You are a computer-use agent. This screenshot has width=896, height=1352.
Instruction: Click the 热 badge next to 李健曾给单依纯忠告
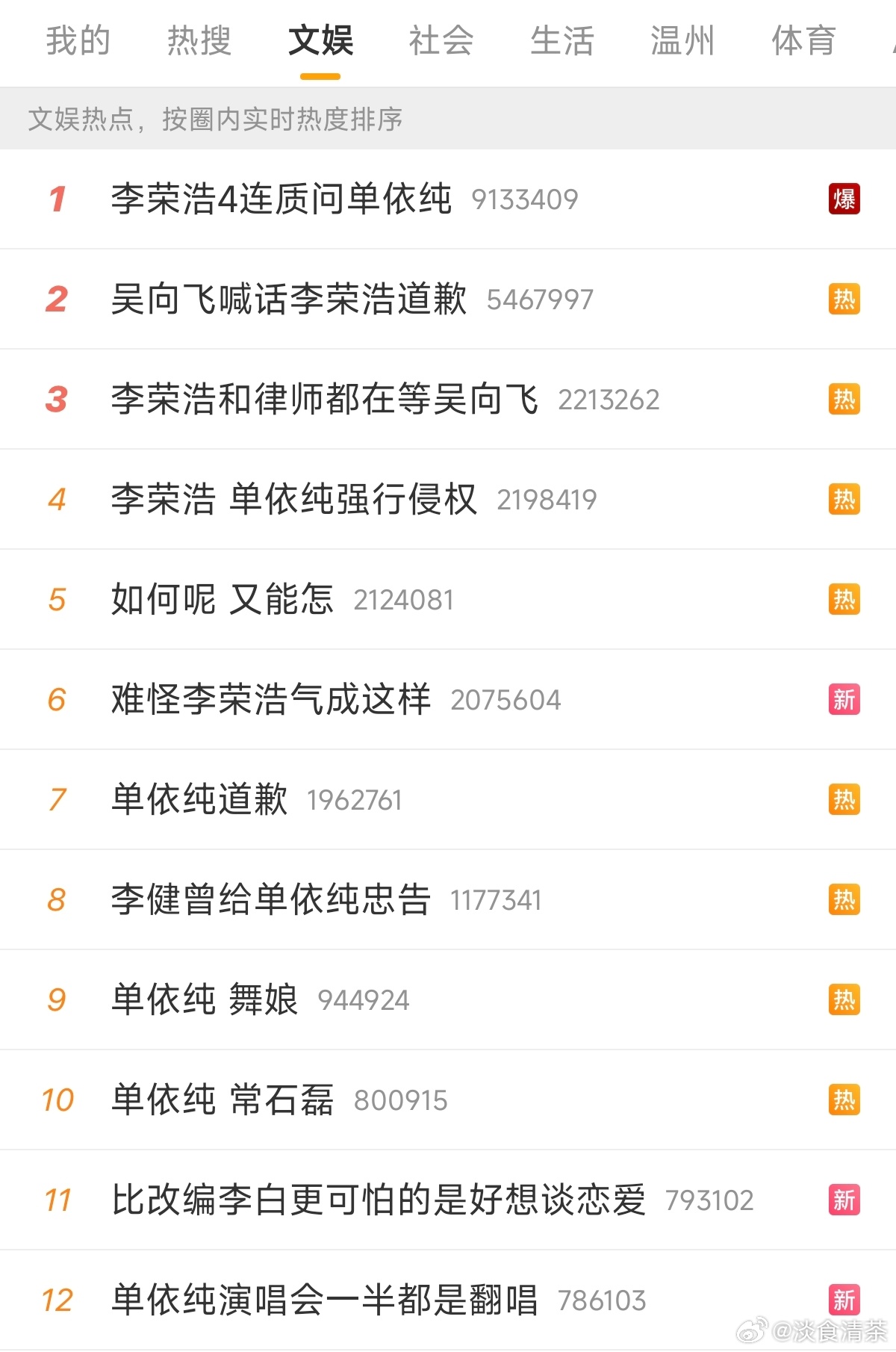point(843,899)
